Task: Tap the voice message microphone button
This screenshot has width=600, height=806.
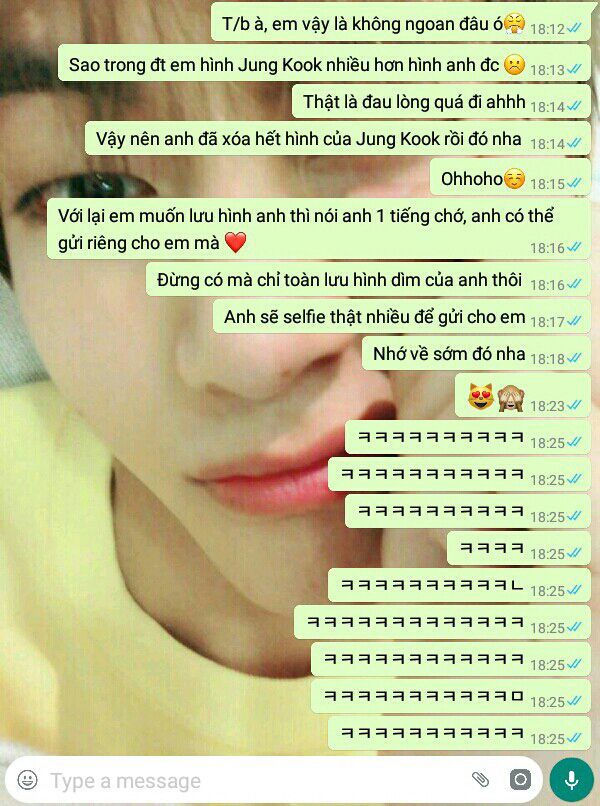Action: [x=572, y=780]
